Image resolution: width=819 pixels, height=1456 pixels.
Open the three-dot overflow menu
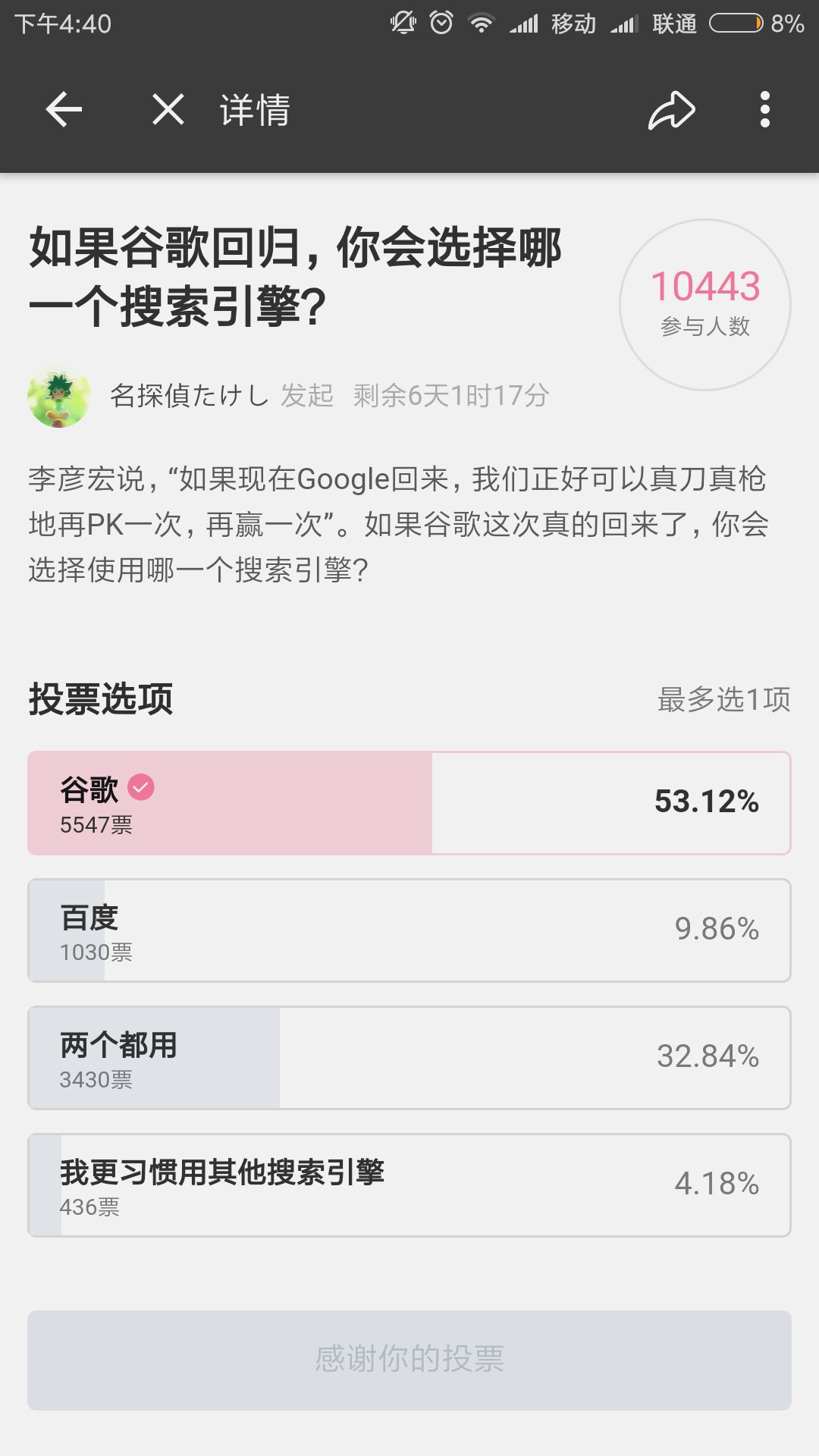764,110
